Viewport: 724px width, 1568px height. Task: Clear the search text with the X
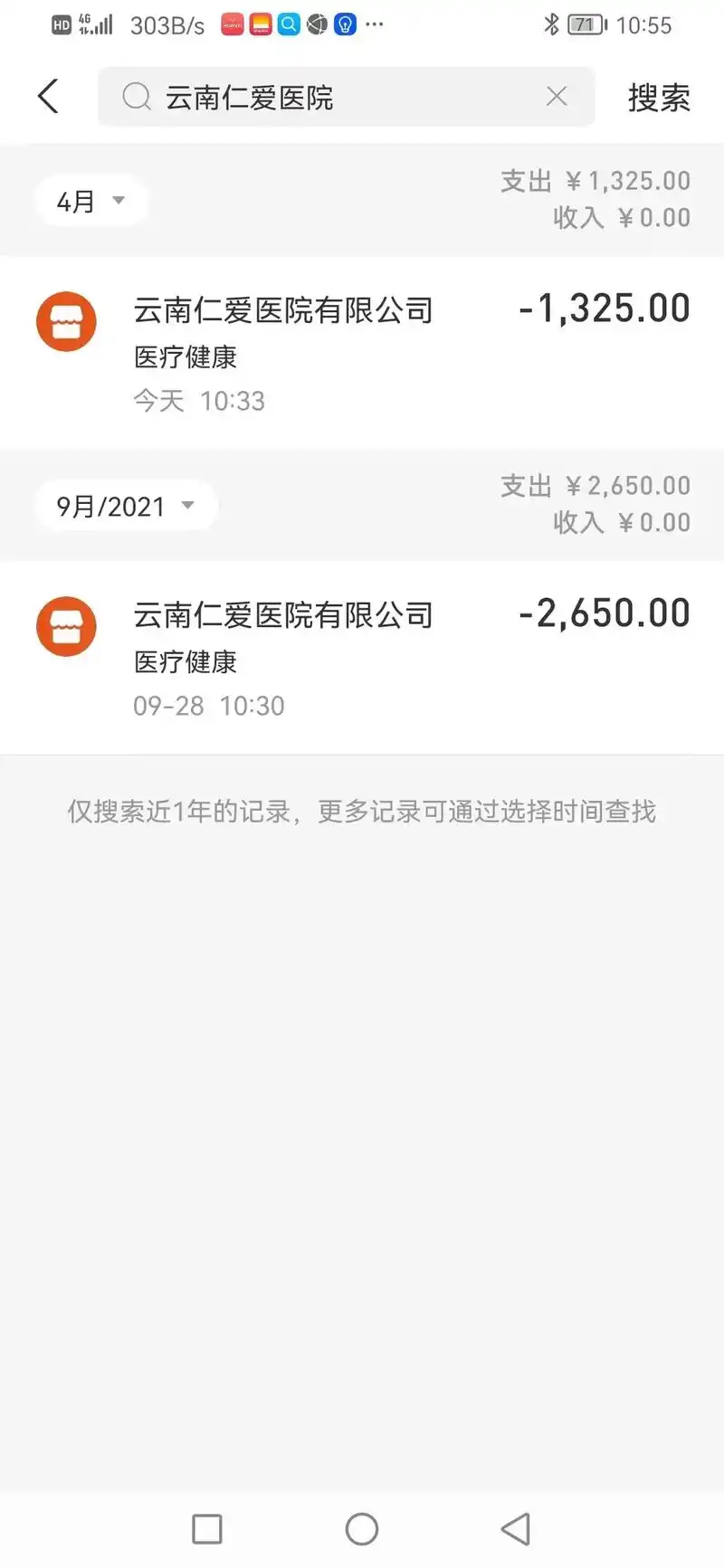[x=557, y=96]
